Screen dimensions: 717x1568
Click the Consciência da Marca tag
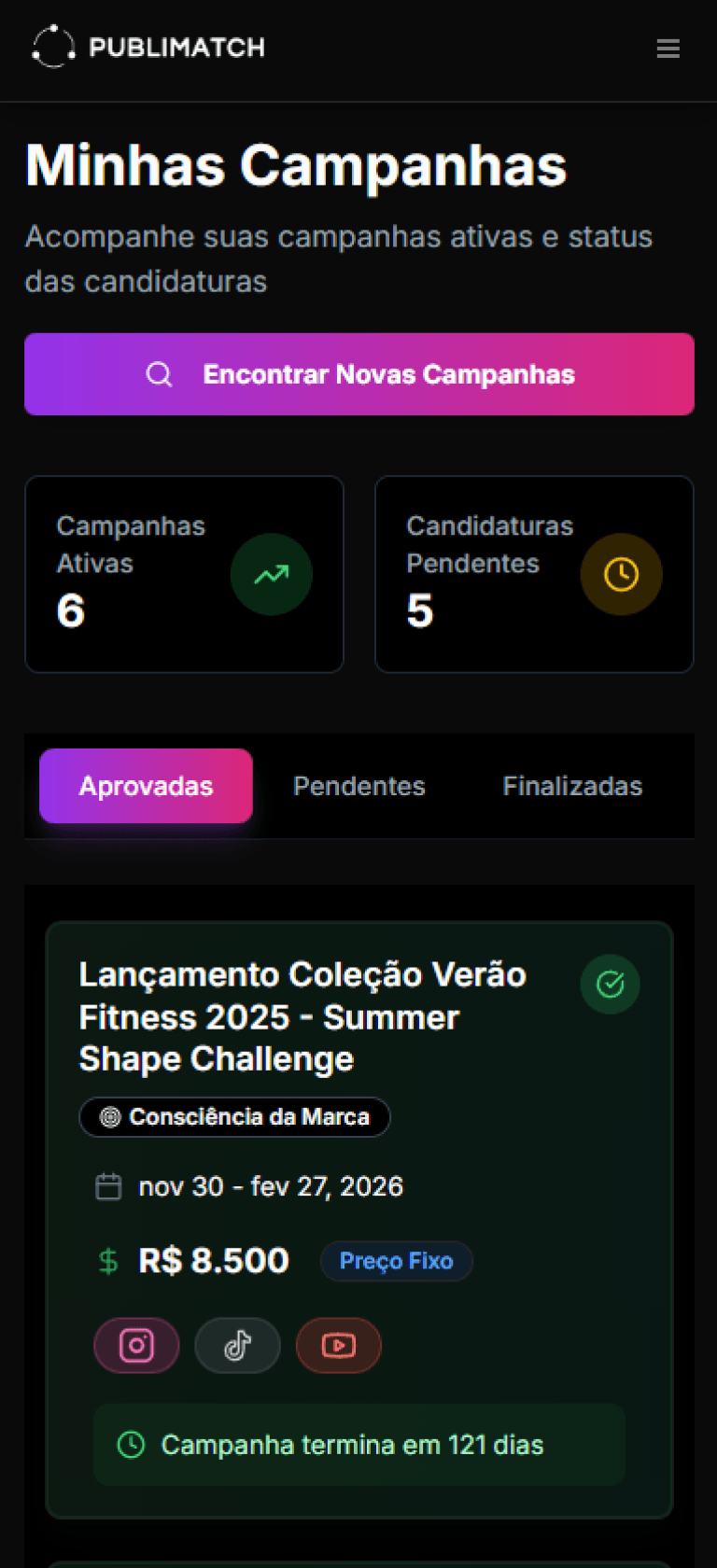pos(234,1116)
